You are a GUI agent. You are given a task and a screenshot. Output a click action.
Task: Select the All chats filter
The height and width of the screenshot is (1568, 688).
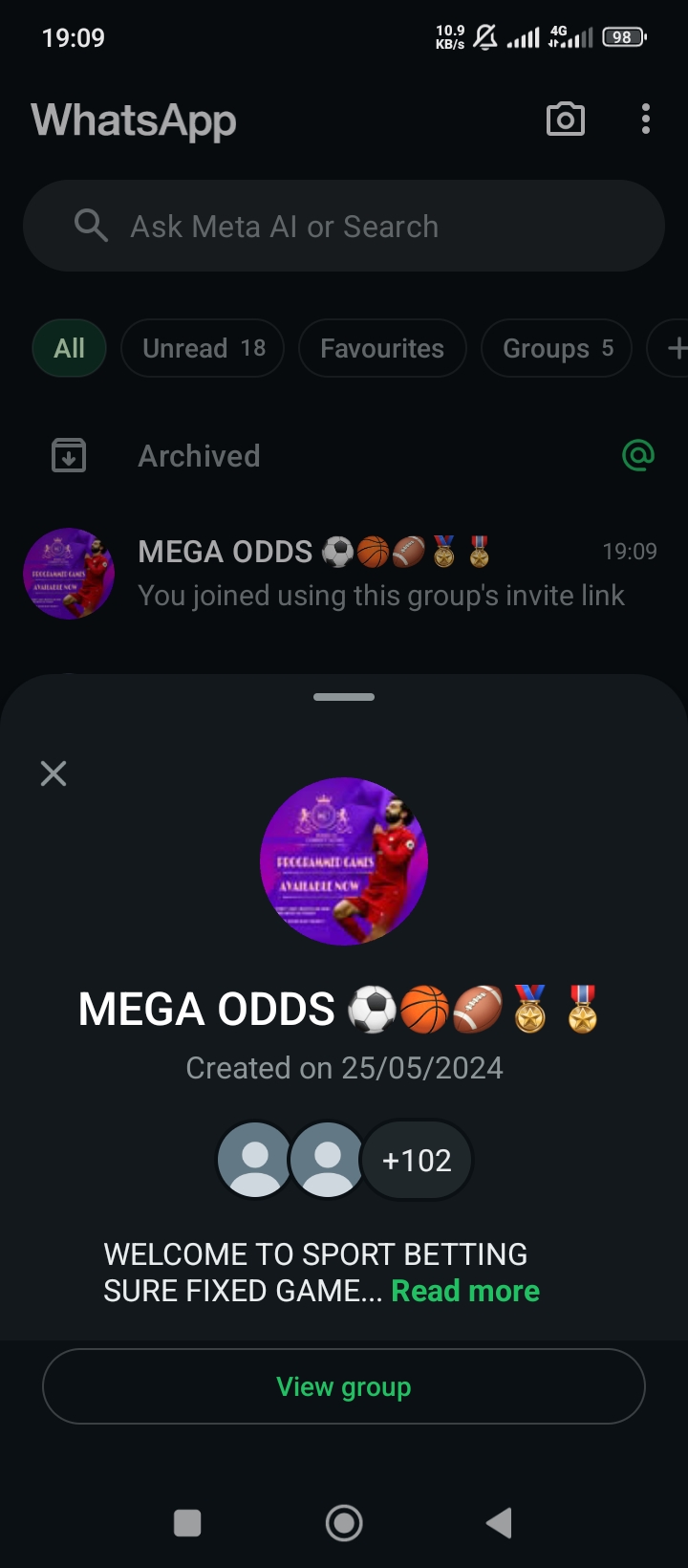pyautogui.click(x=69, y=348)
